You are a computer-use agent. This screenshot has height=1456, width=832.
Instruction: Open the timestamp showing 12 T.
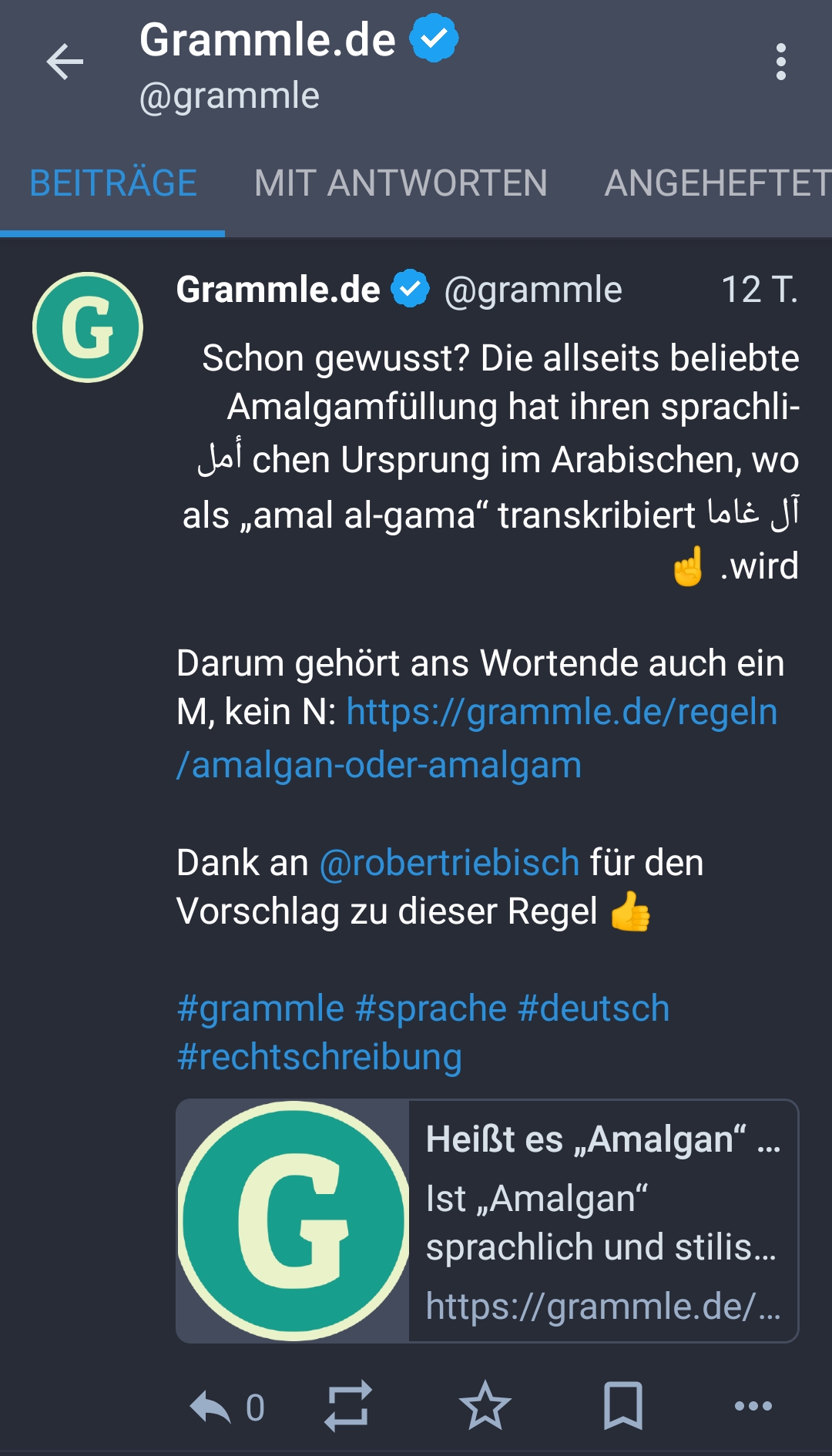pyautogui.click(x=760, y=290)
